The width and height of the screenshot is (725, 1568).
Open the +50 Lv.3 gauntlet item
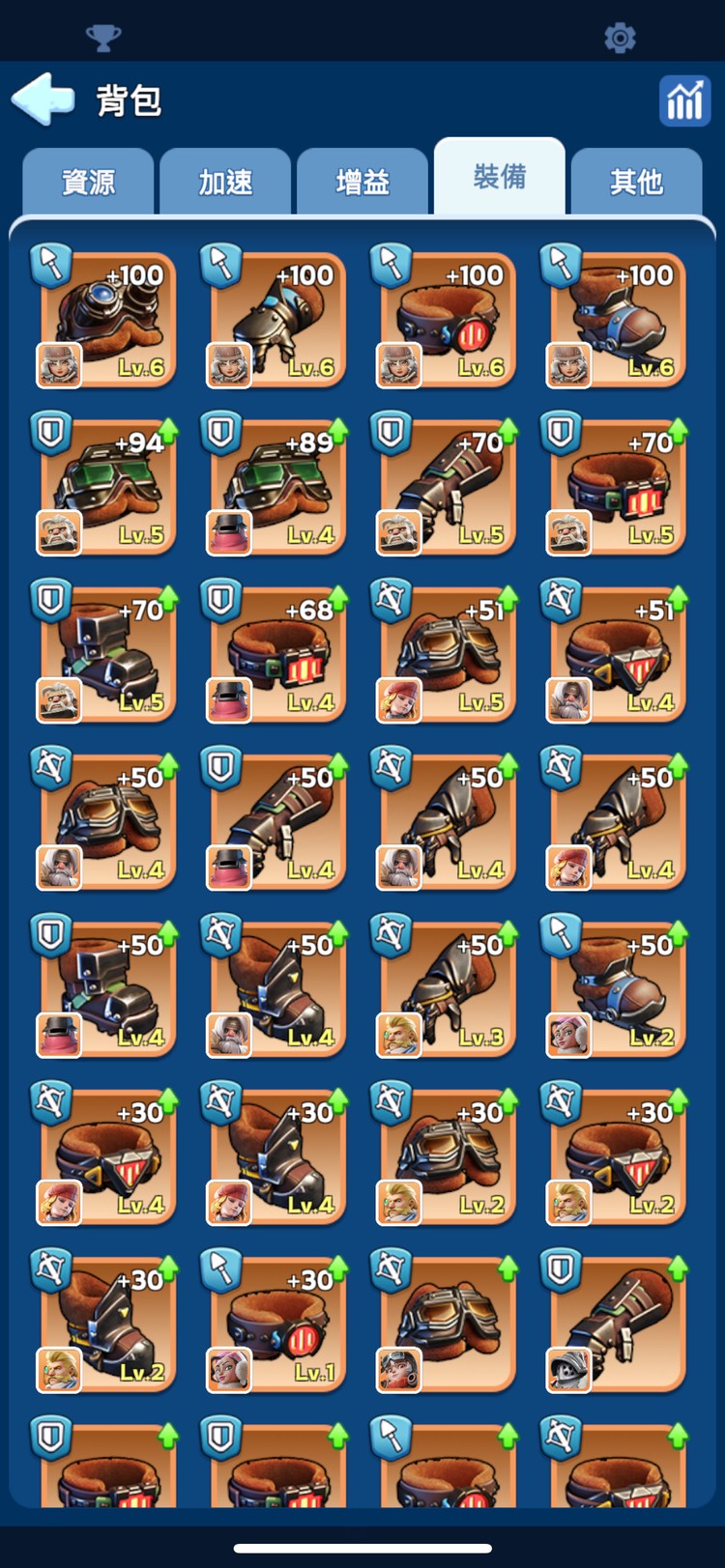tap(448, 989)
